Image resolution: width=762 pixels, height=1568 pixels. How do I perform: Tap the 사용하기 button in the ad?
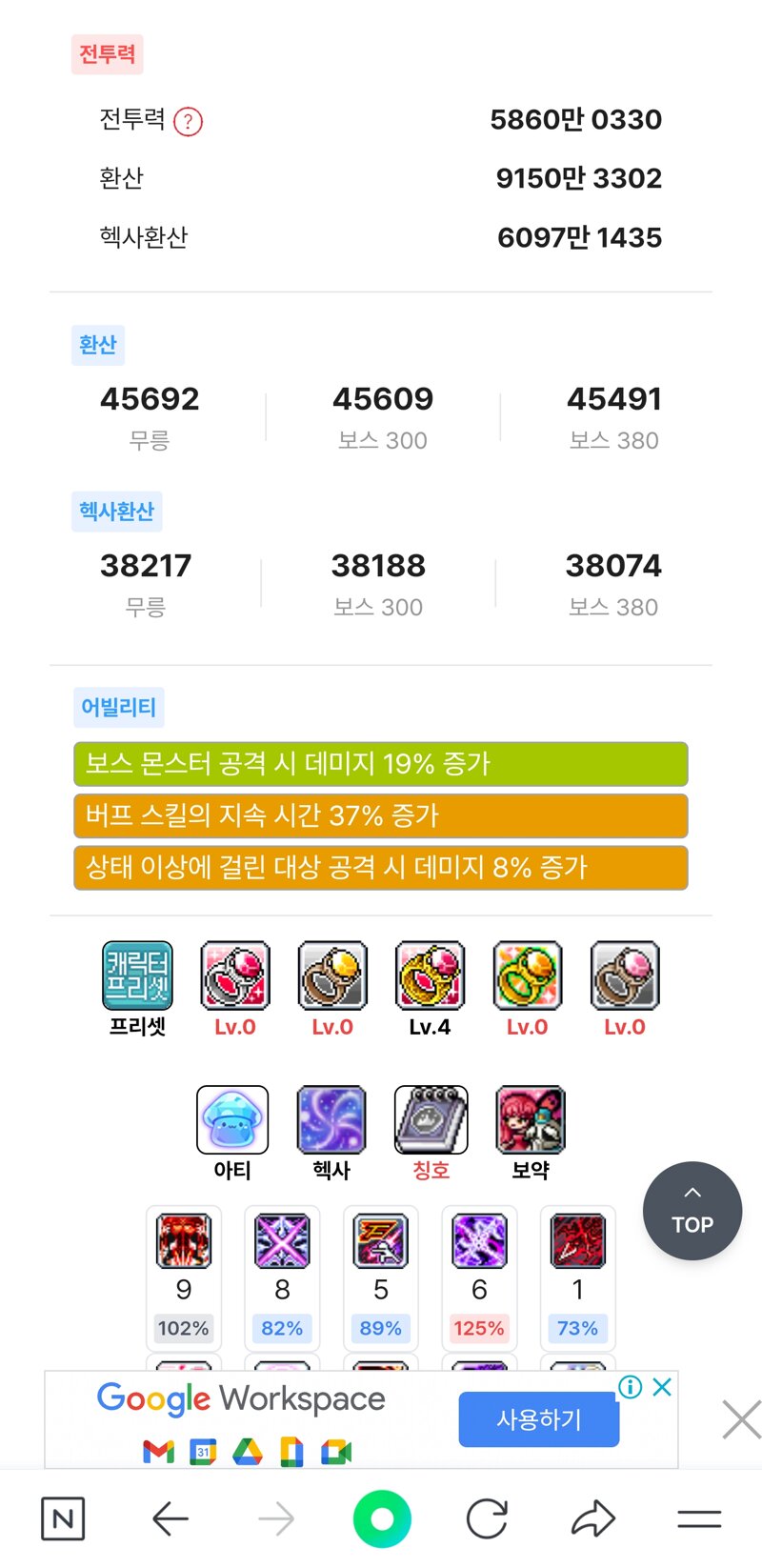(x=538, y=1419)
